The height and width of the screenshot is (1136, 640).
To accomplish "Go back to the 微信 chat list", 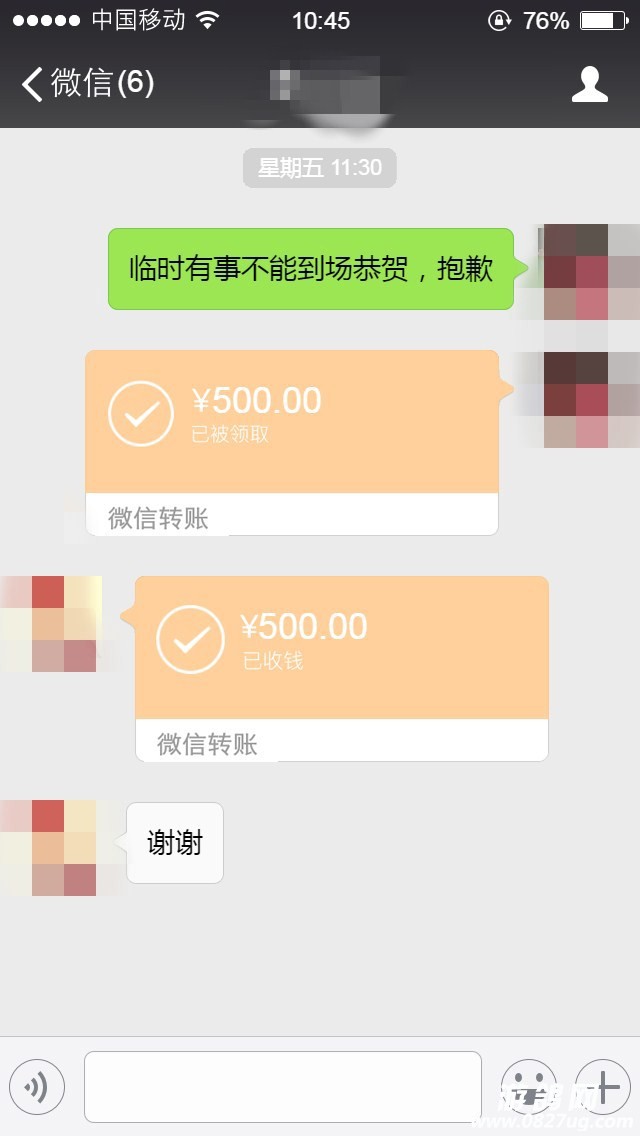I will pyautogui.click(x=86, y=83).
